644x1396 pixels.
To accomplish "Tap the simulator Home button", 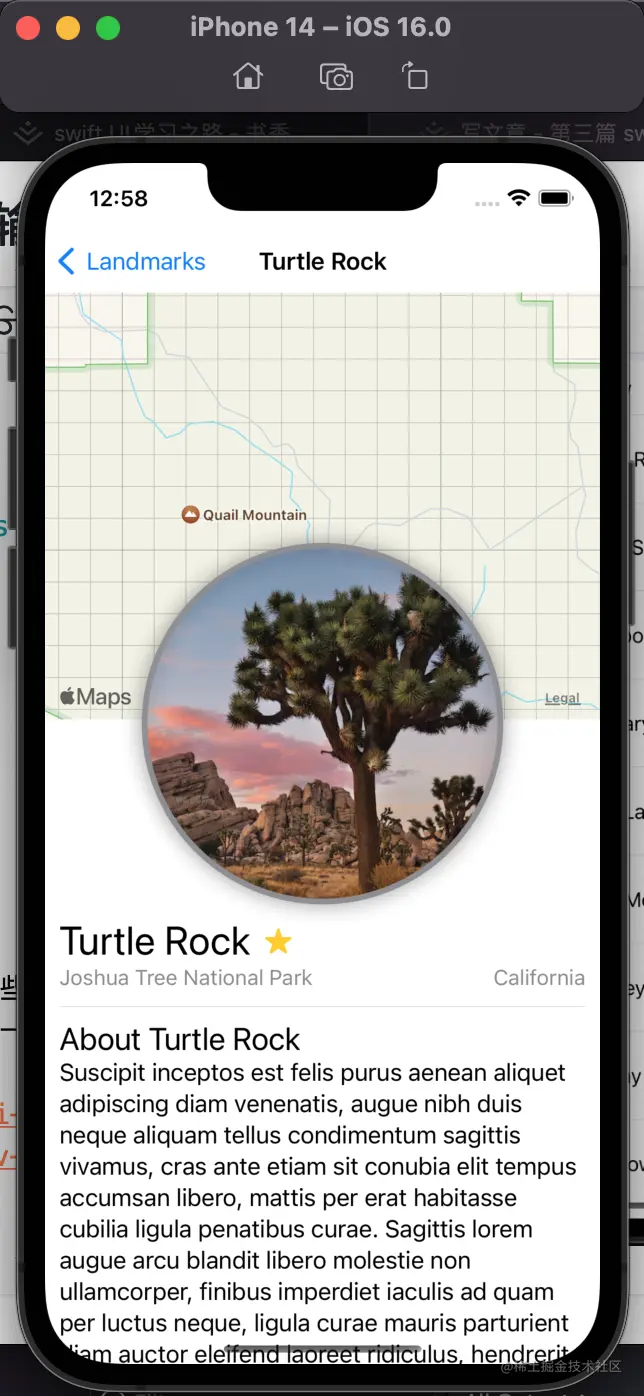I will [x=248, y=77].
